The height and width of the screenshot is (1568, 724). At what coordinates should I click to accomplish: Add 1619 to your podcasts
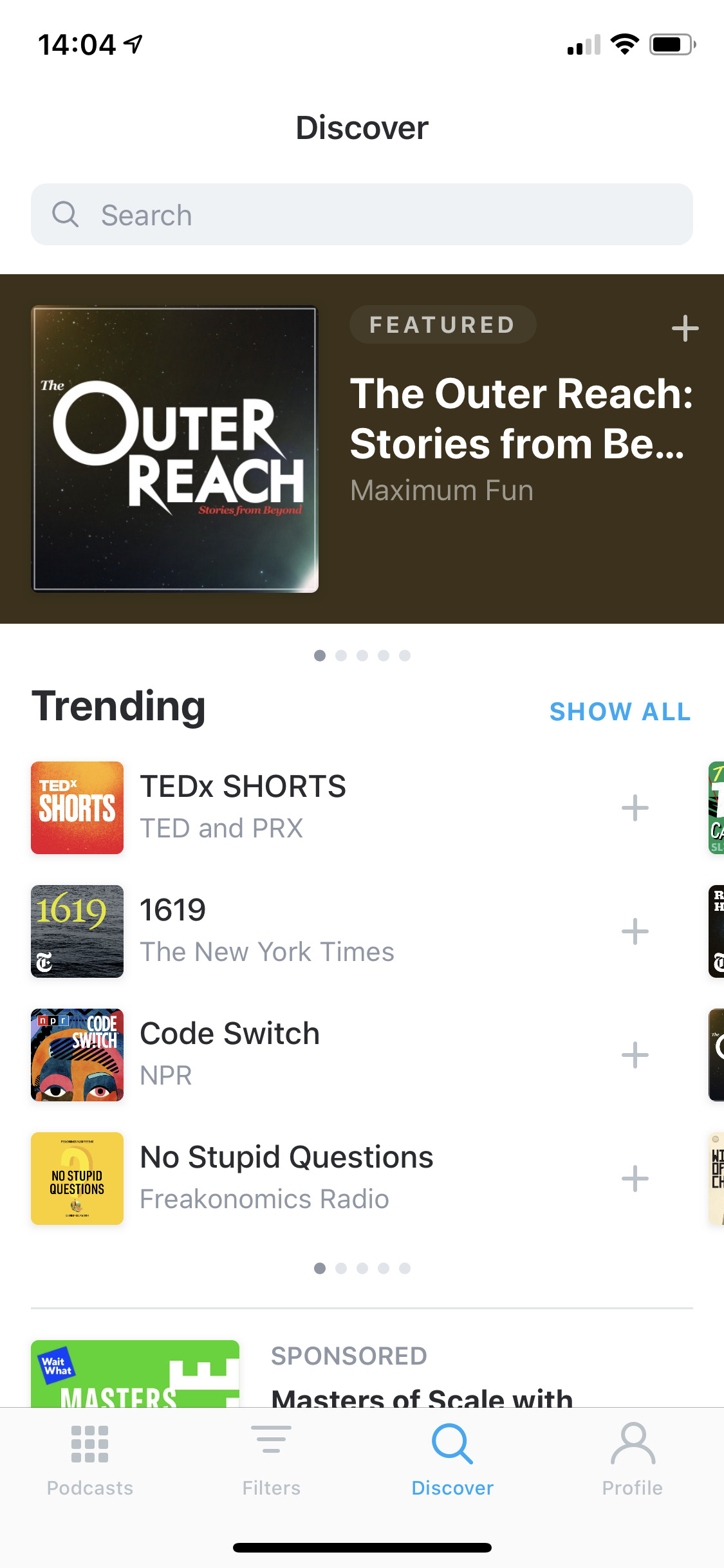[x=635, y=931]
